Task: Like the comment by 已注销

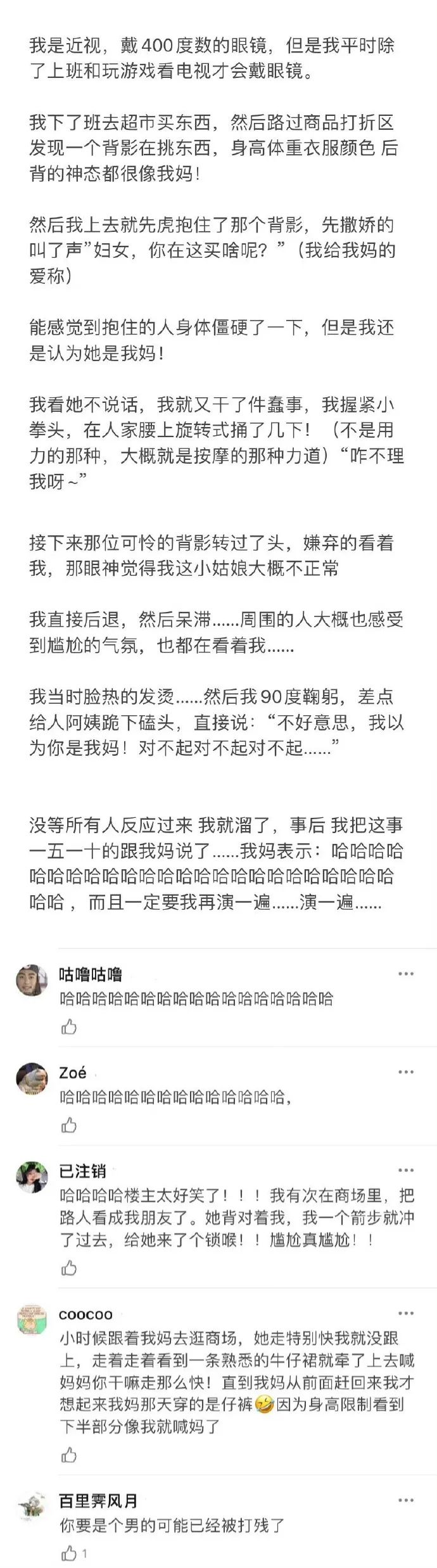Action: tap(68, 1268)
